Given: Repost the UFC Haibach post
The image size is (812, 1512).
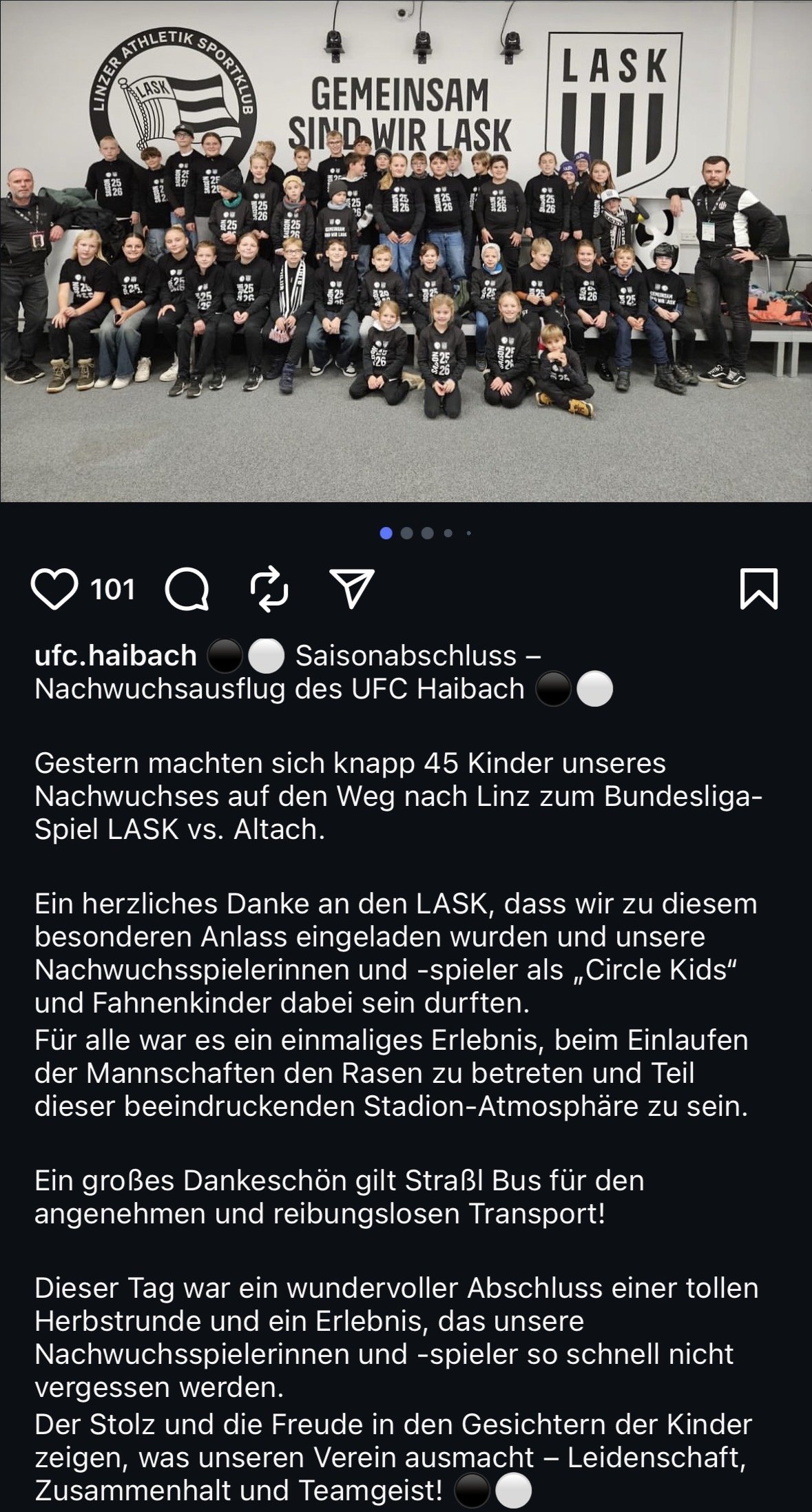Looking at the screenshot, I should (x=269, y=590).
